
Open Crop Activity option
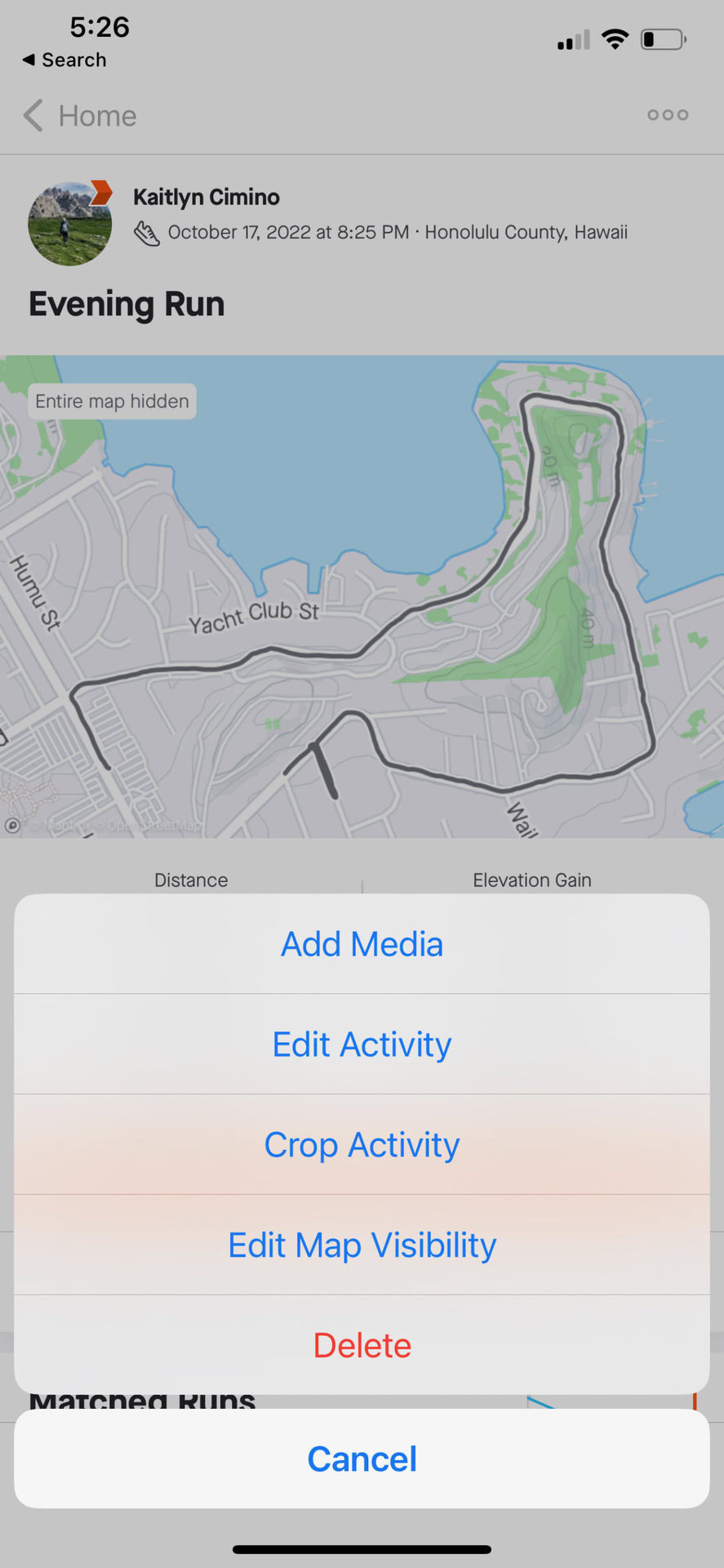pyautogui.click(x=362, y=1145)
